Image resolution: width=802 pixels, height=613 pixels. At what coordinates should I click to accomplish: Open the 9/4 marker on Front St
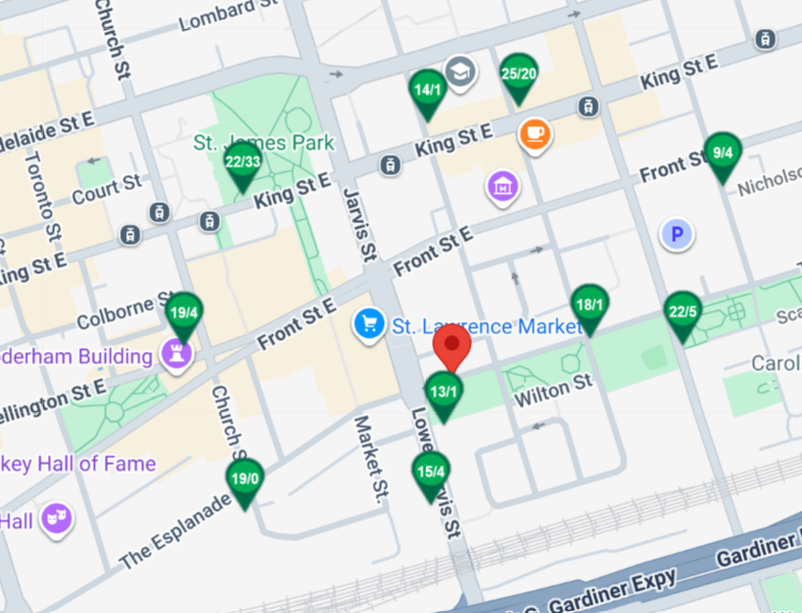tap(723, 155)
